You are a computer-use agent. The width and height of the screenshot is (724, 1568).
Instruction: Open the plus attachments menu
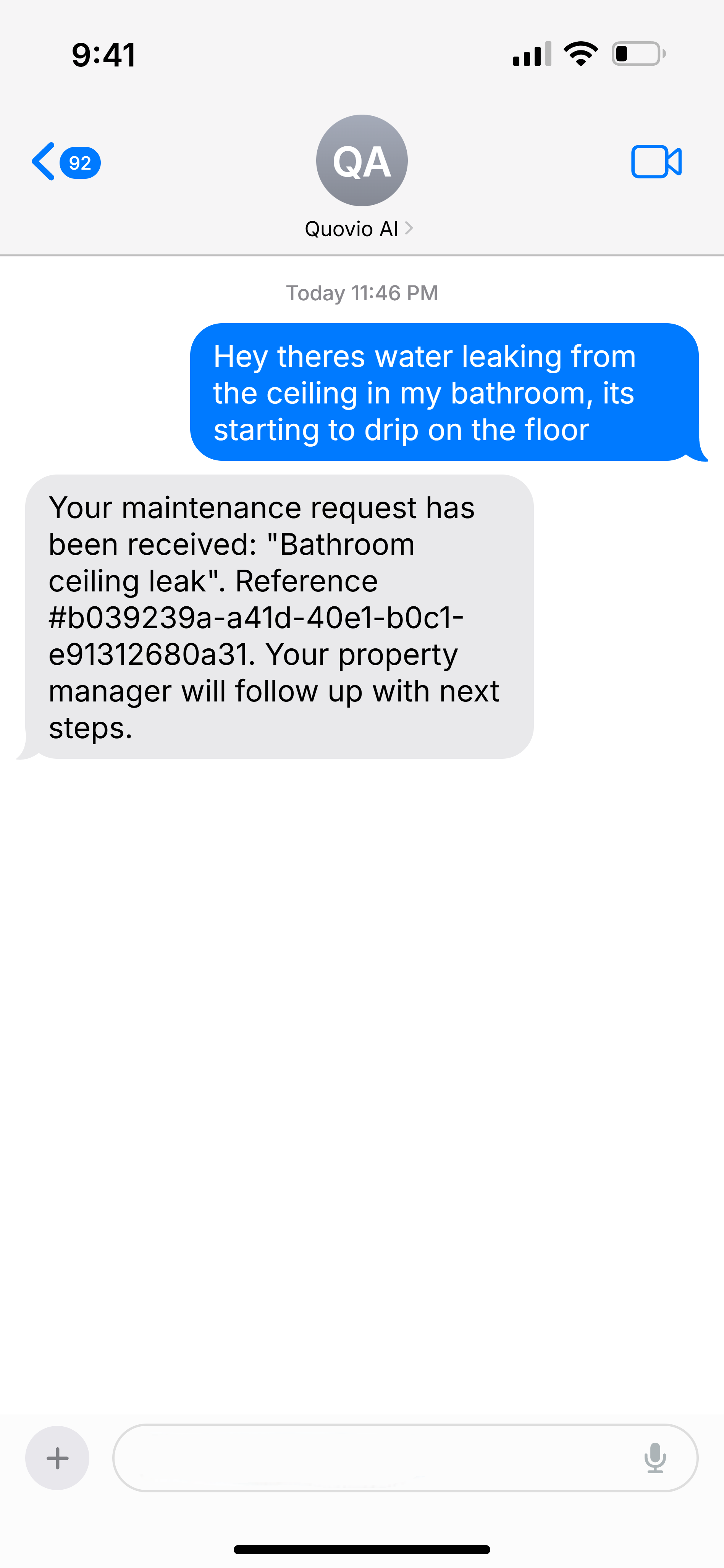[x=57, y=1458]
